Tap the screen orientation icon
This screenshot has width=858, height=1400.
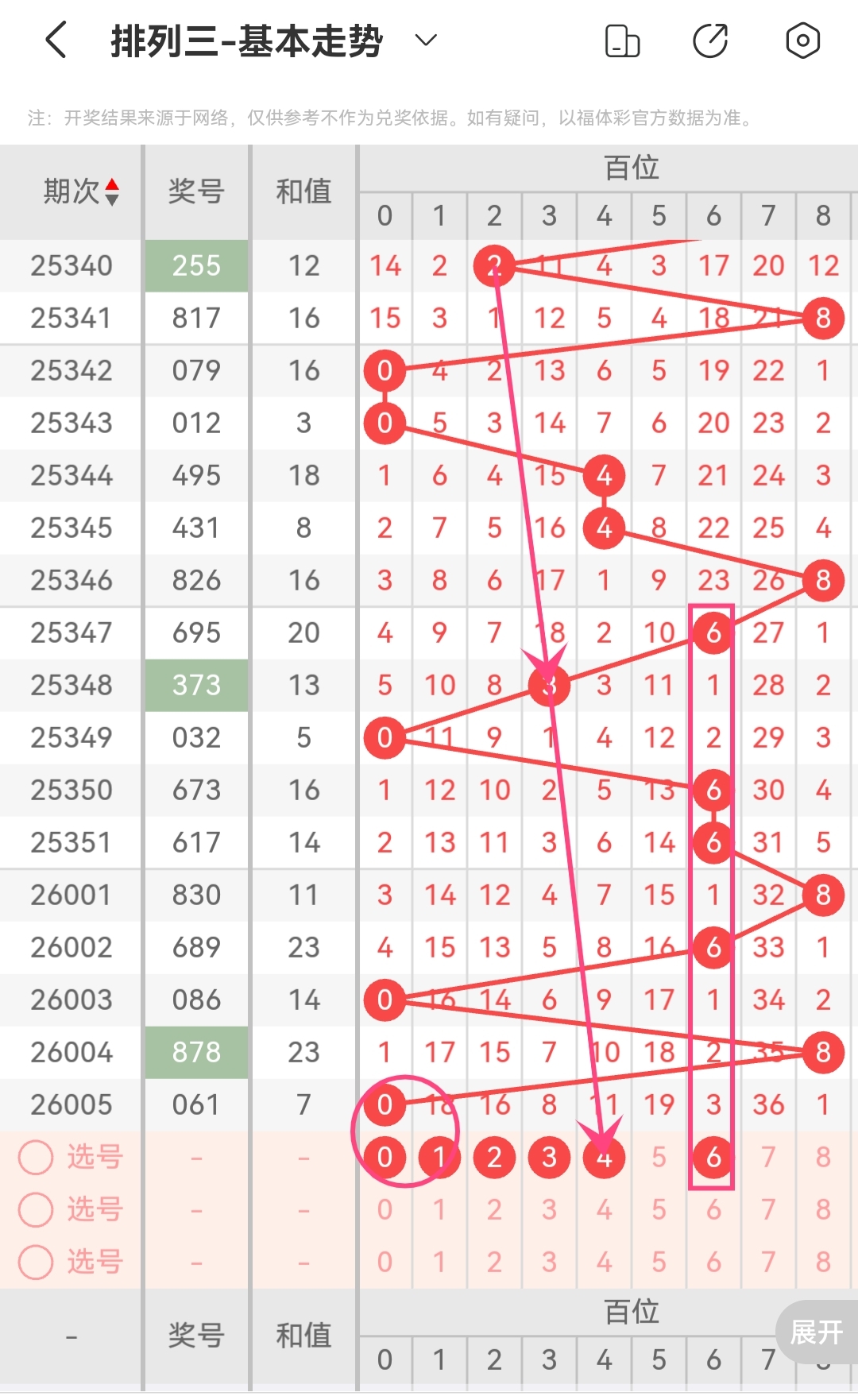[622, 41]
